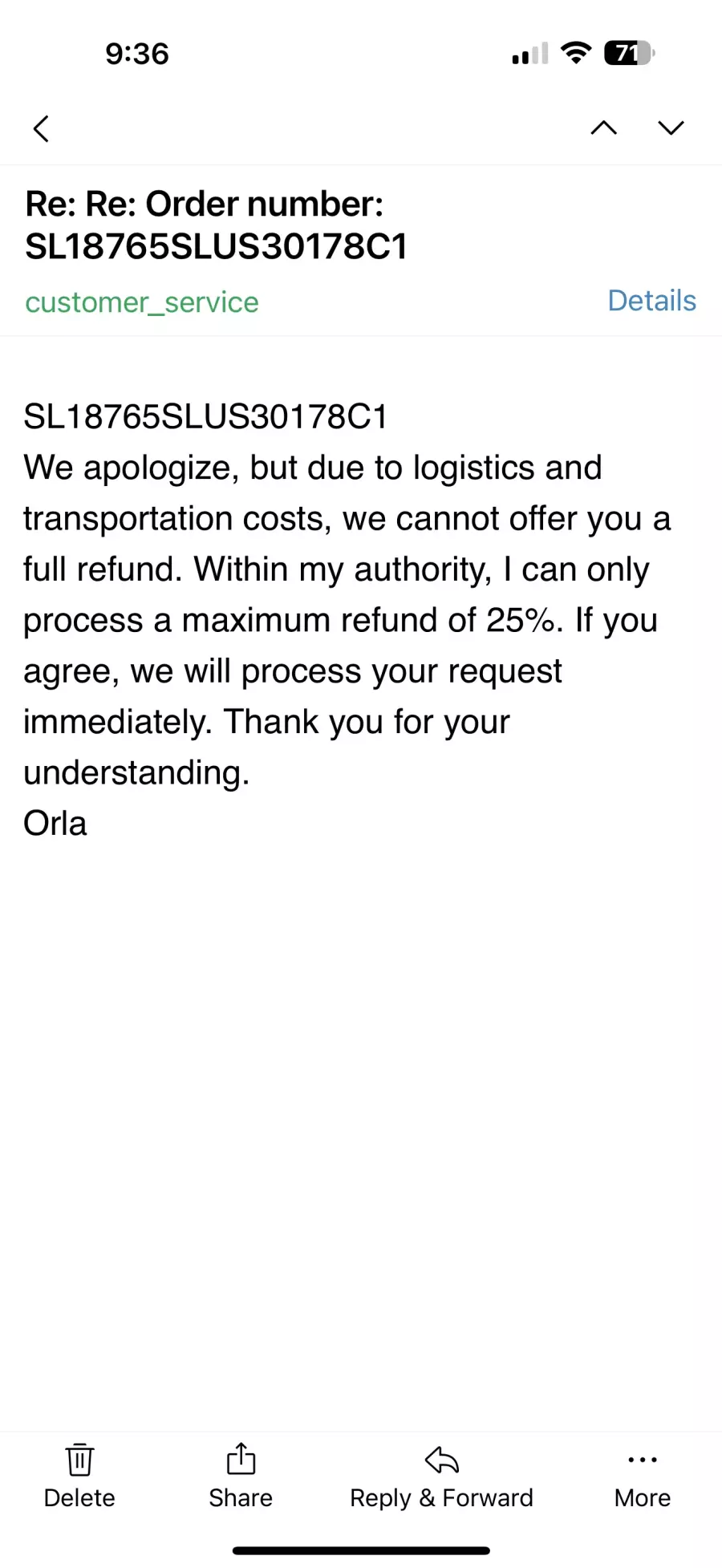Jump to the previous email with up arrow

pyautogui.click(x=603, y=128)
